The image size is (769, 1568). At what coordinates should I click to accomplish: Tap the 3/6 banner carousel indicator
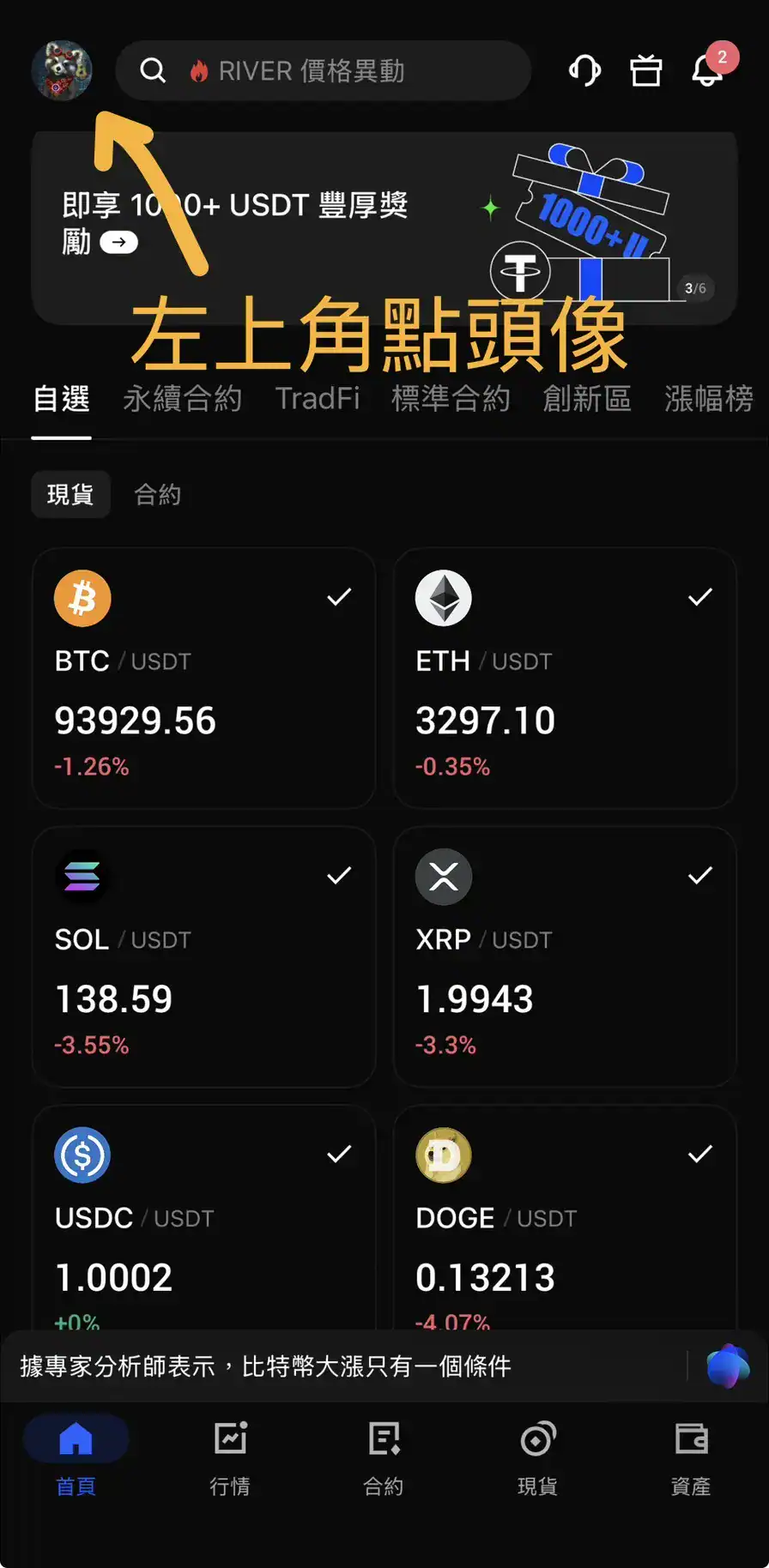695,288
